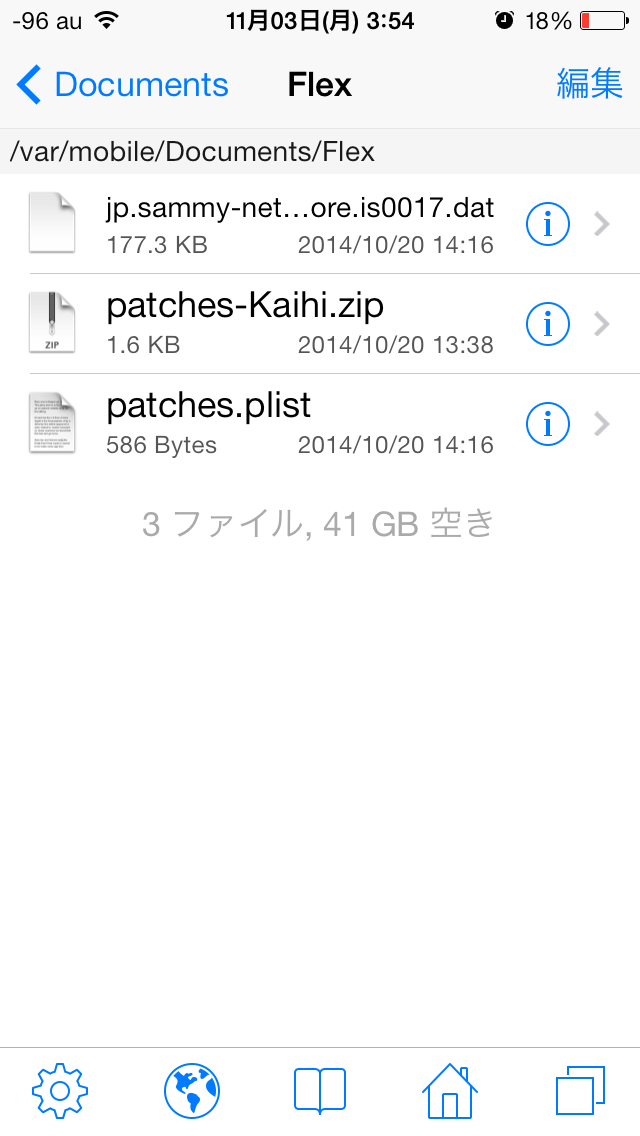Go back to Documents folder
640x1136 pixels.
click(122, 85)
